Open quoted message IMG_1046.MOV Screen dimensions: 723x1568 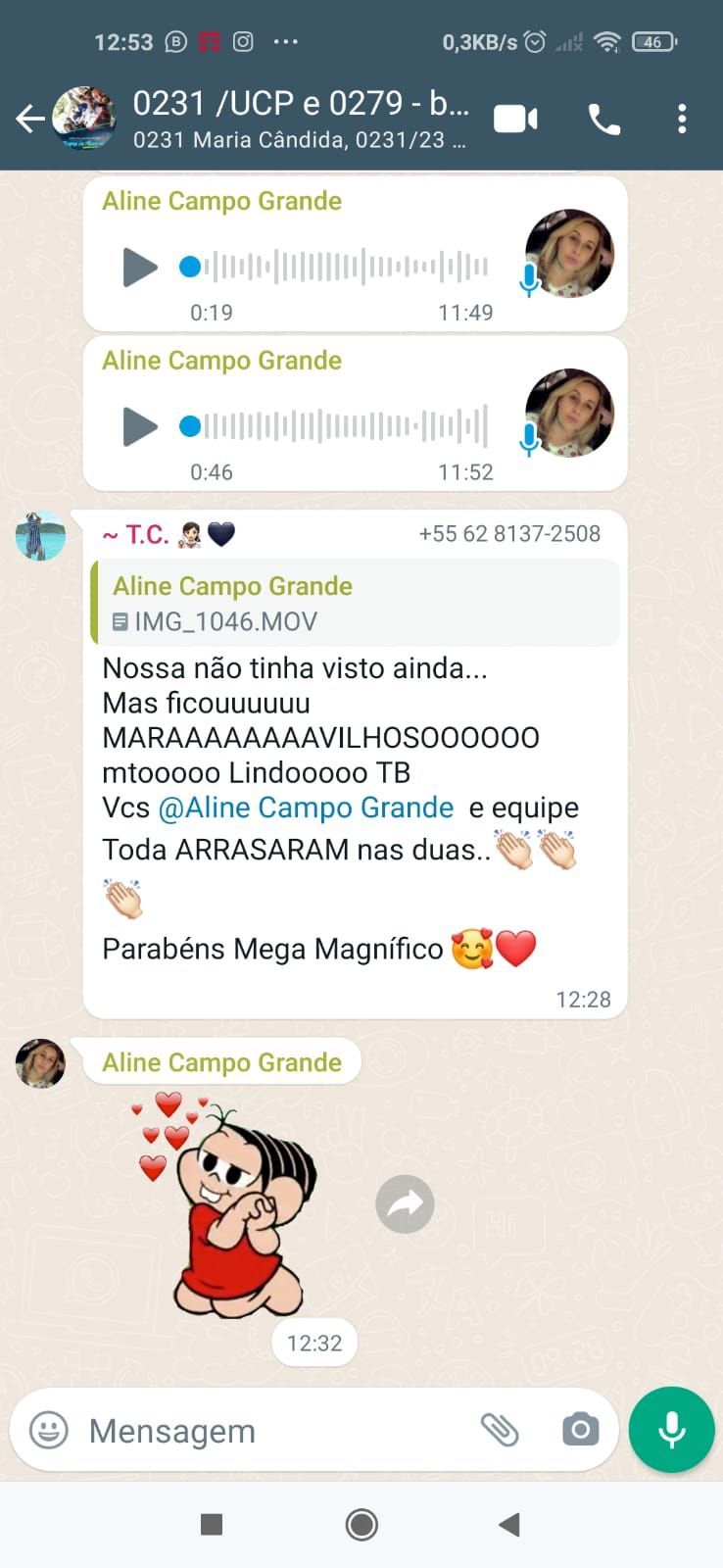click(355, 603)
